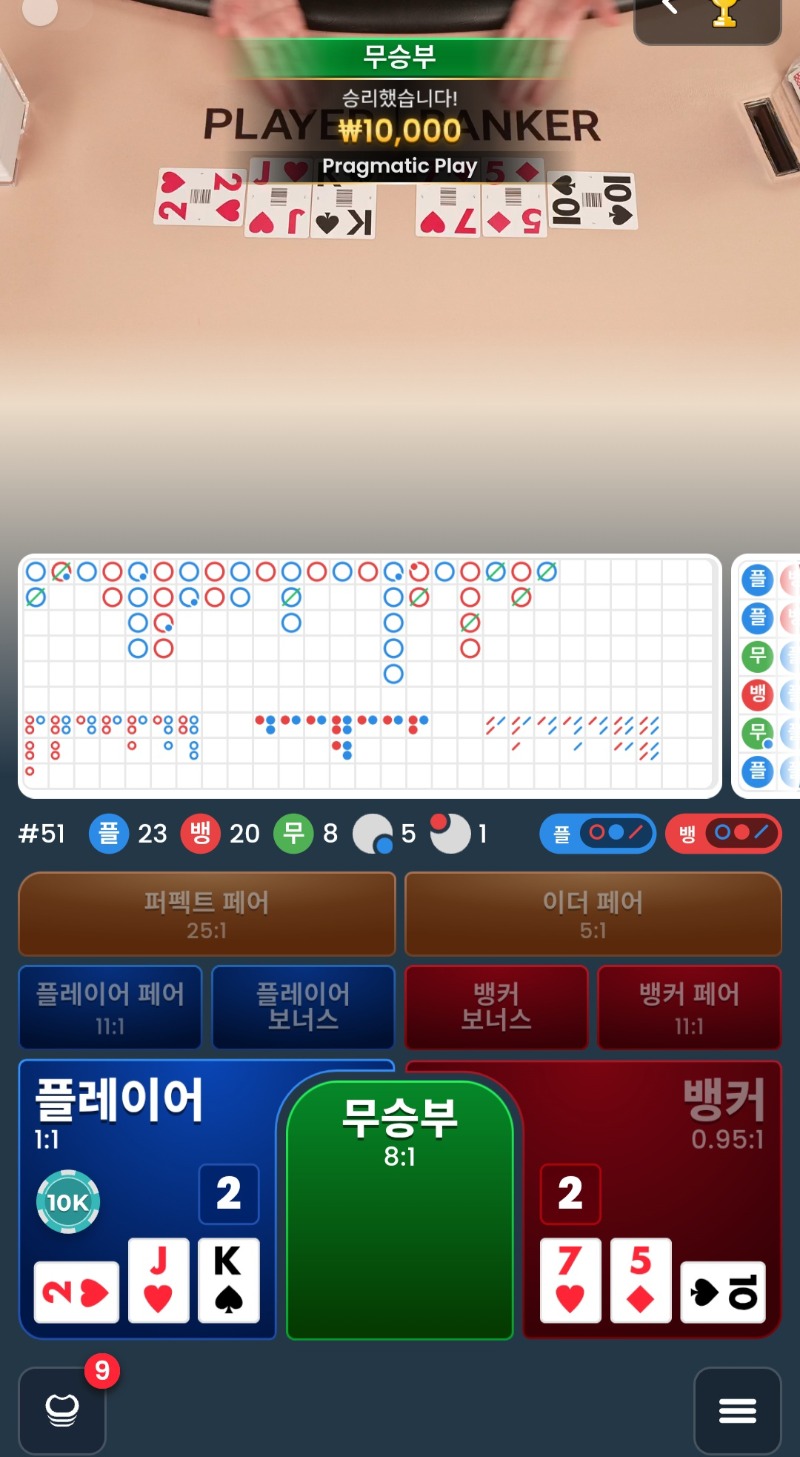Expand the bead road scoreboard
Image resolution: width=800 pixels, height=1457 pixels.
pos(768,675)
